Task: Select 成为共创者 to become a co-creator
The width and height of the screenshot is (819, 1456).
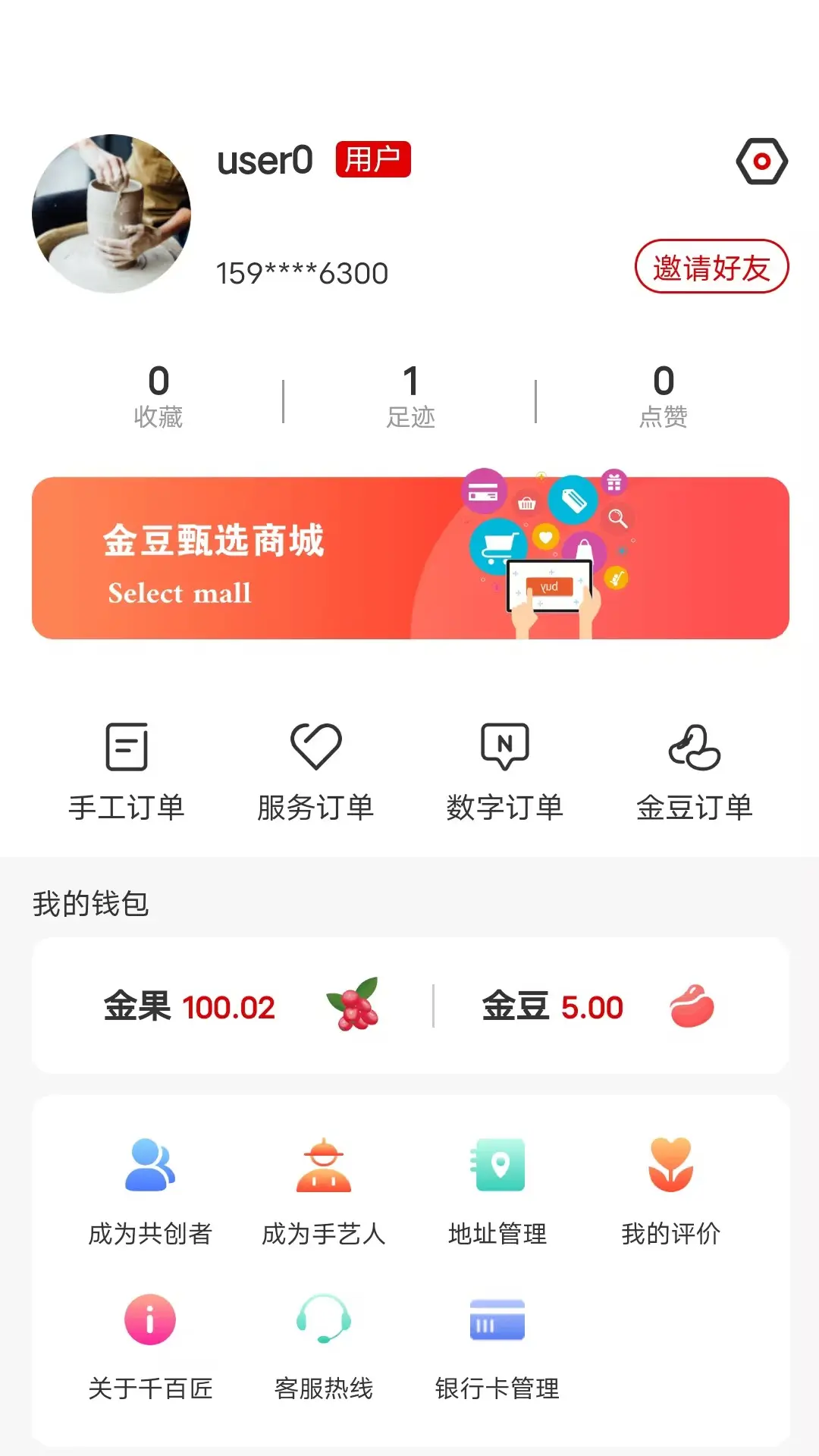Action: pyautogui.click(x=150, y=1191)
